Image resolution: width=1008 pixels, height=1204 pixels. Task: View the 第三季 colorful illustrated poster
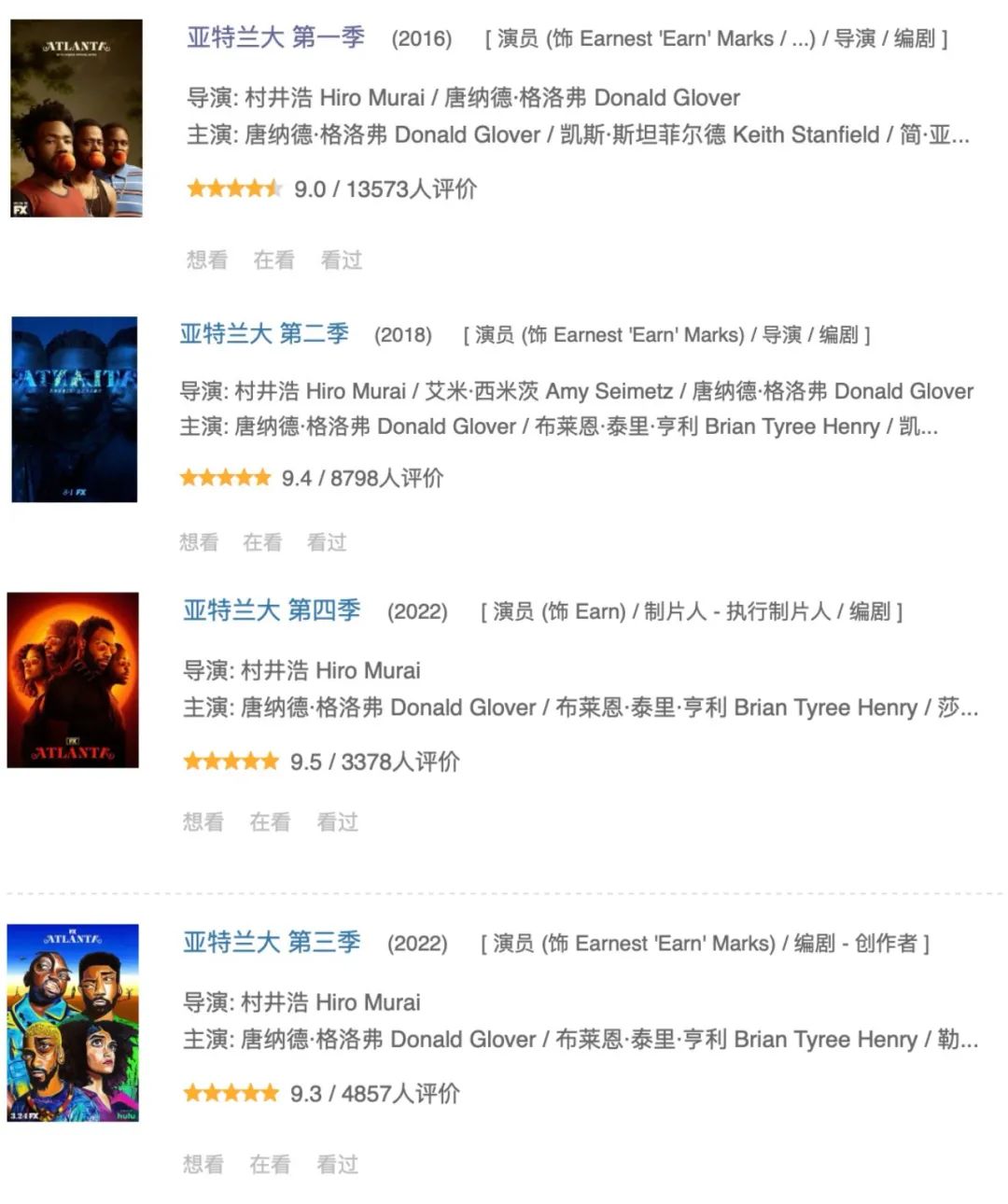(x=73, y=1022)
